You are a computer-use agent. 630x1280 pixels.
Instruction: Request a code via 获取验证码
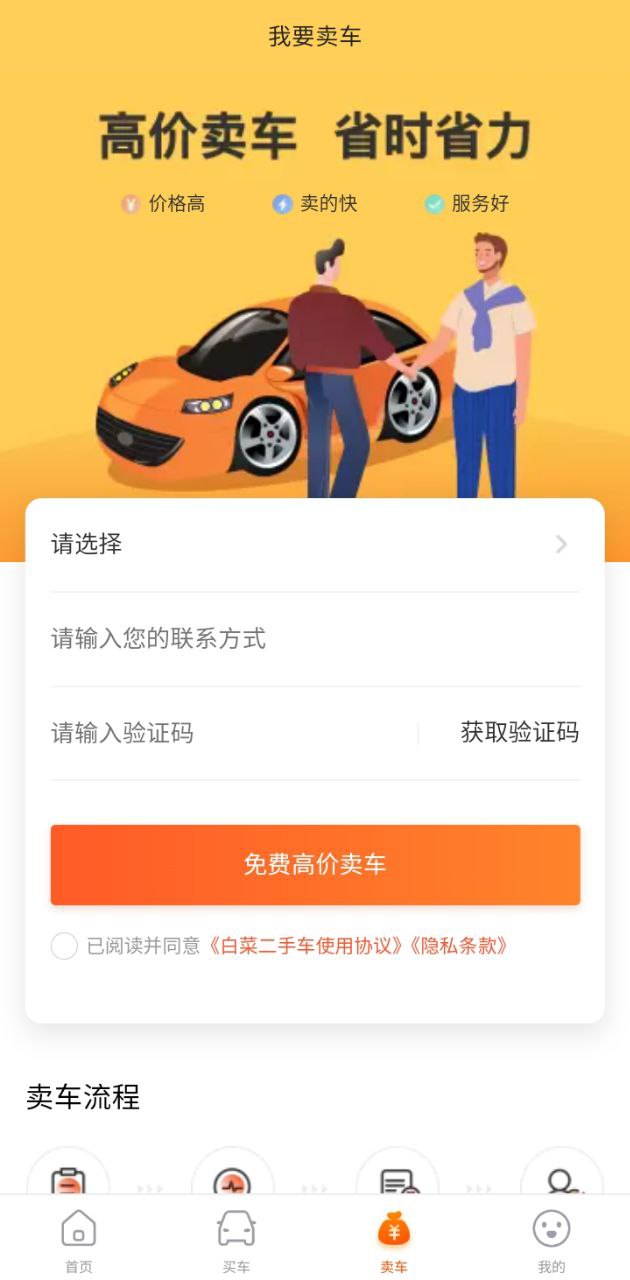click(x=519, y=732)
